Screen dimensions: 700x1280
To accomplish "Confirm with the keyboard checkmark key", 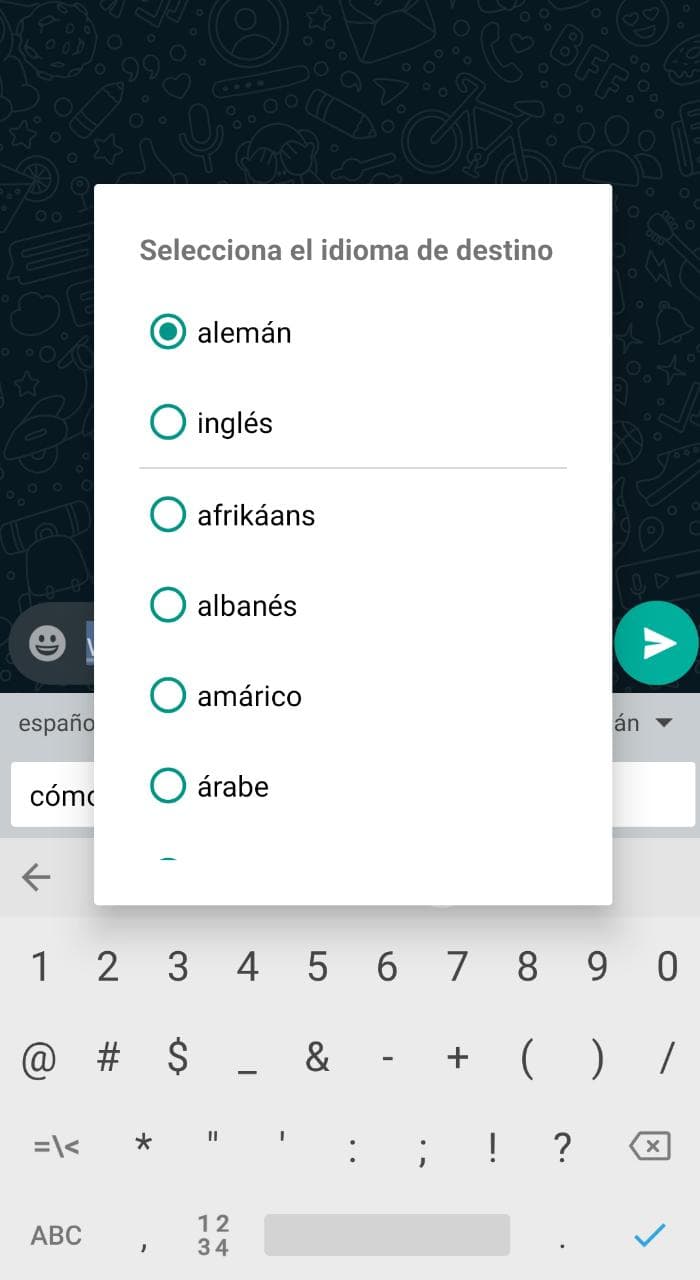I will pyautogui.click(x=650, y=1235).
